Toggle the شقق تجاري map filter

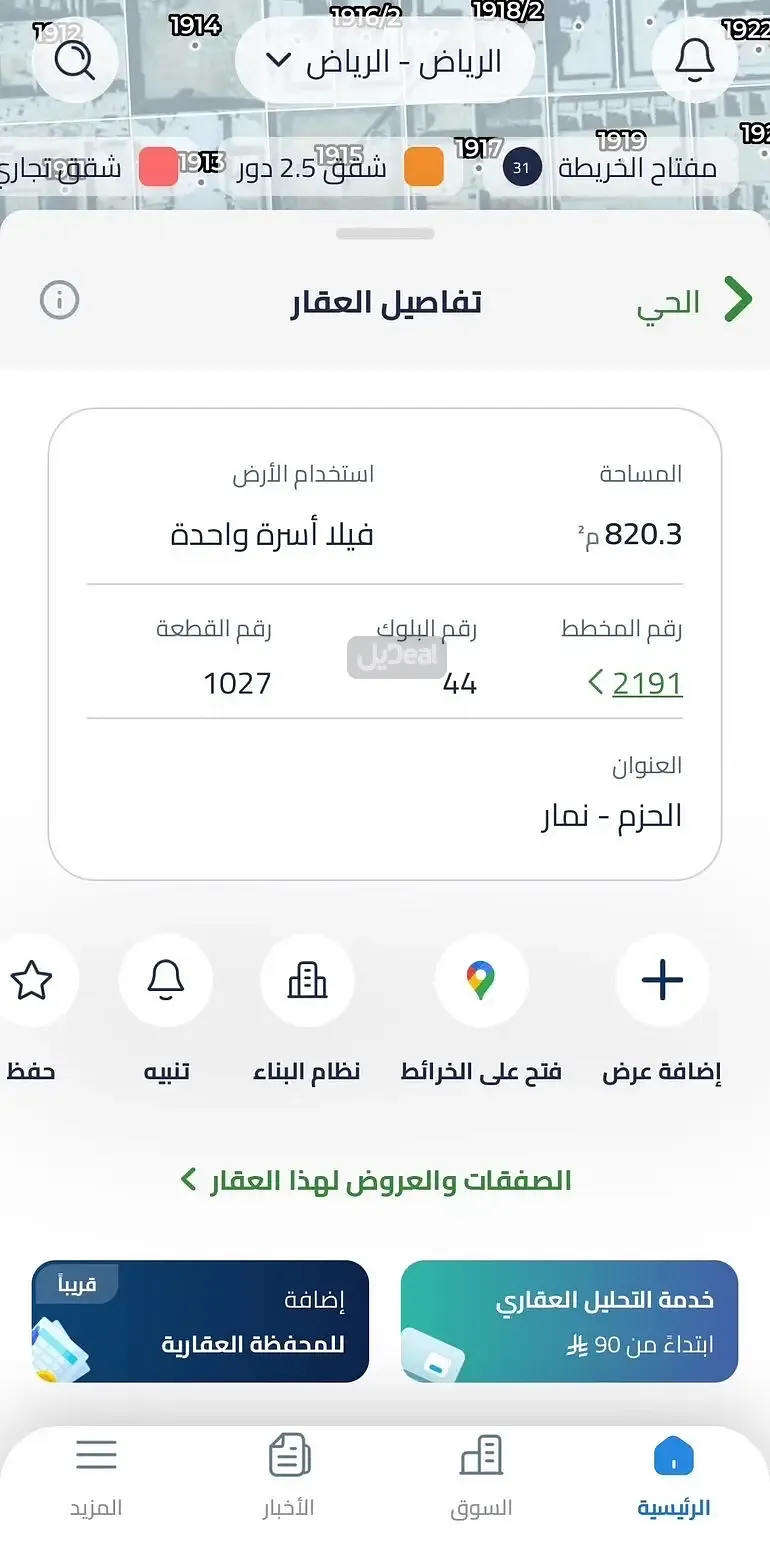click(60, 167)
